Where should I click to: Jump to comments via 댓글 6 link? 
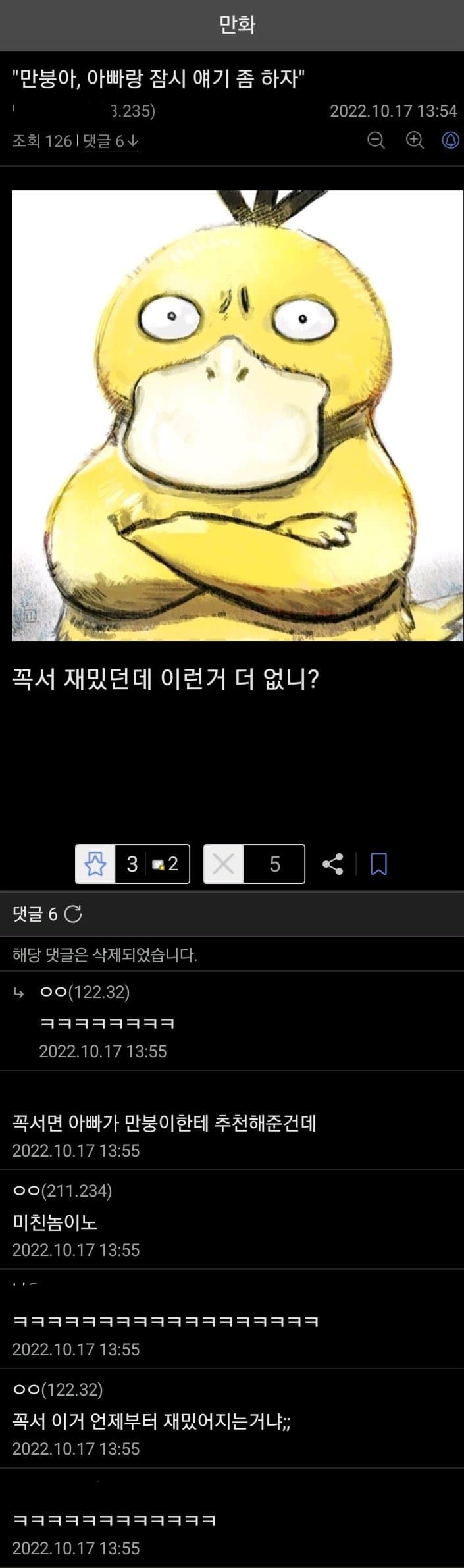pyautogui.click(x=110, y=141)
